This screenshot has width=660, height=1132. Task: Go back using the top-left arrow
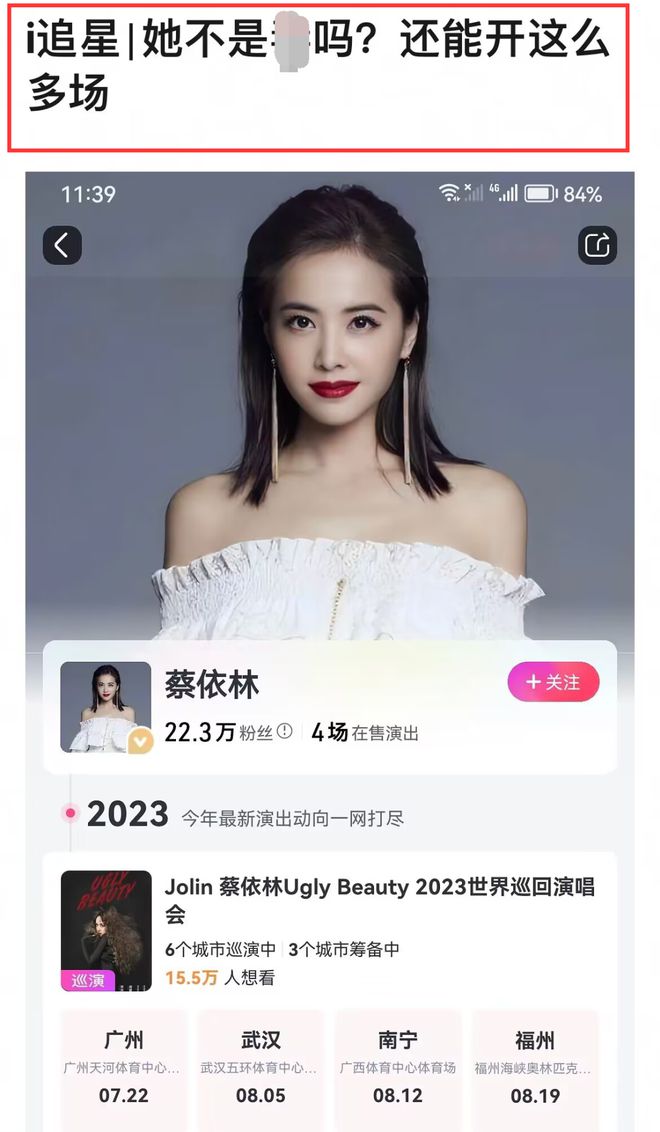coord(62,245)
